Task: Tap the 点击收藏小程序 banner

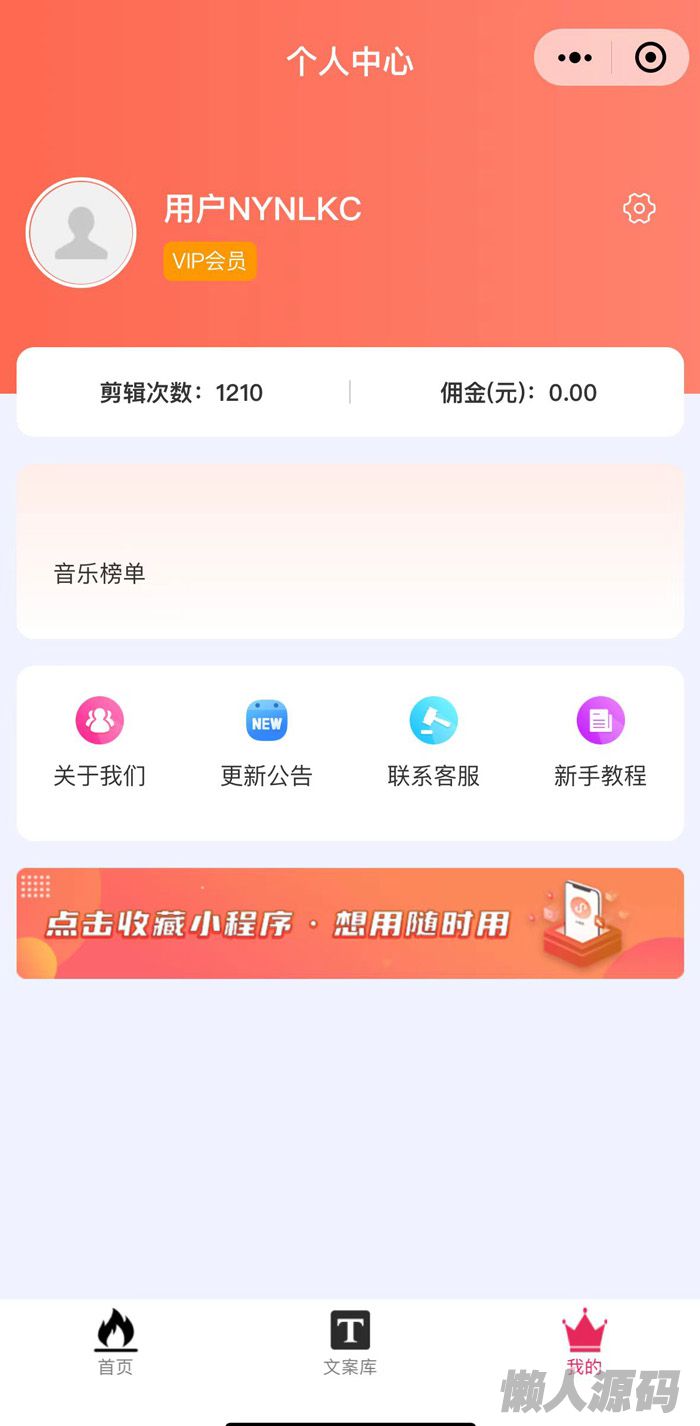Action: coord(350,923)
